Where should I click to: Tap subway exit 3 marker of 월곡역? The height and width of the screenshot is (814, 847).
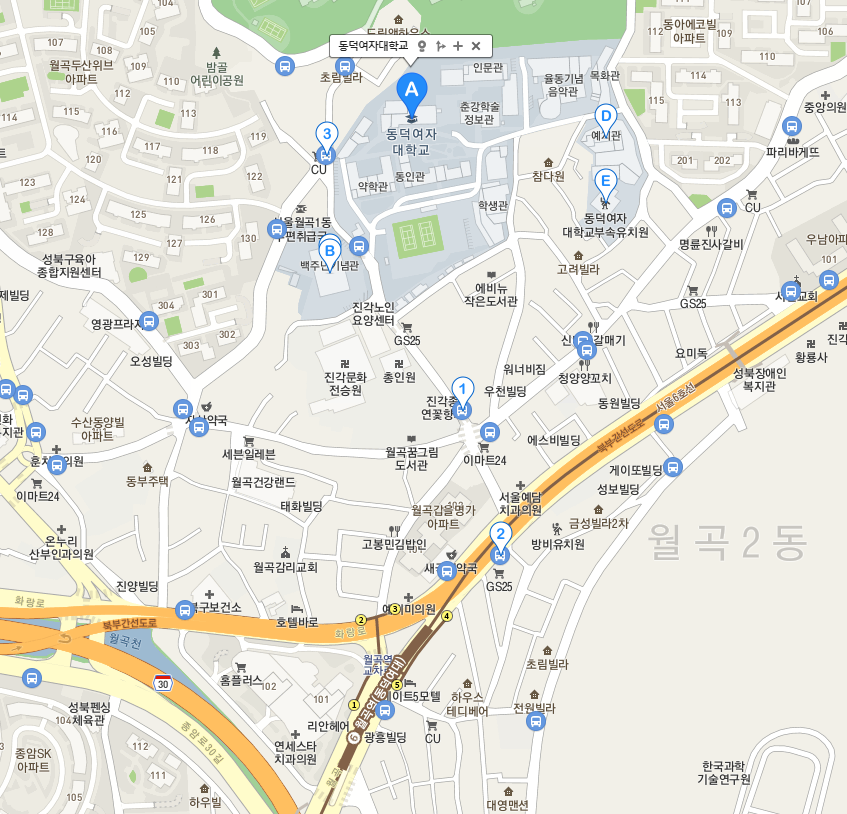pyautogui.click(x=395, y=609)
